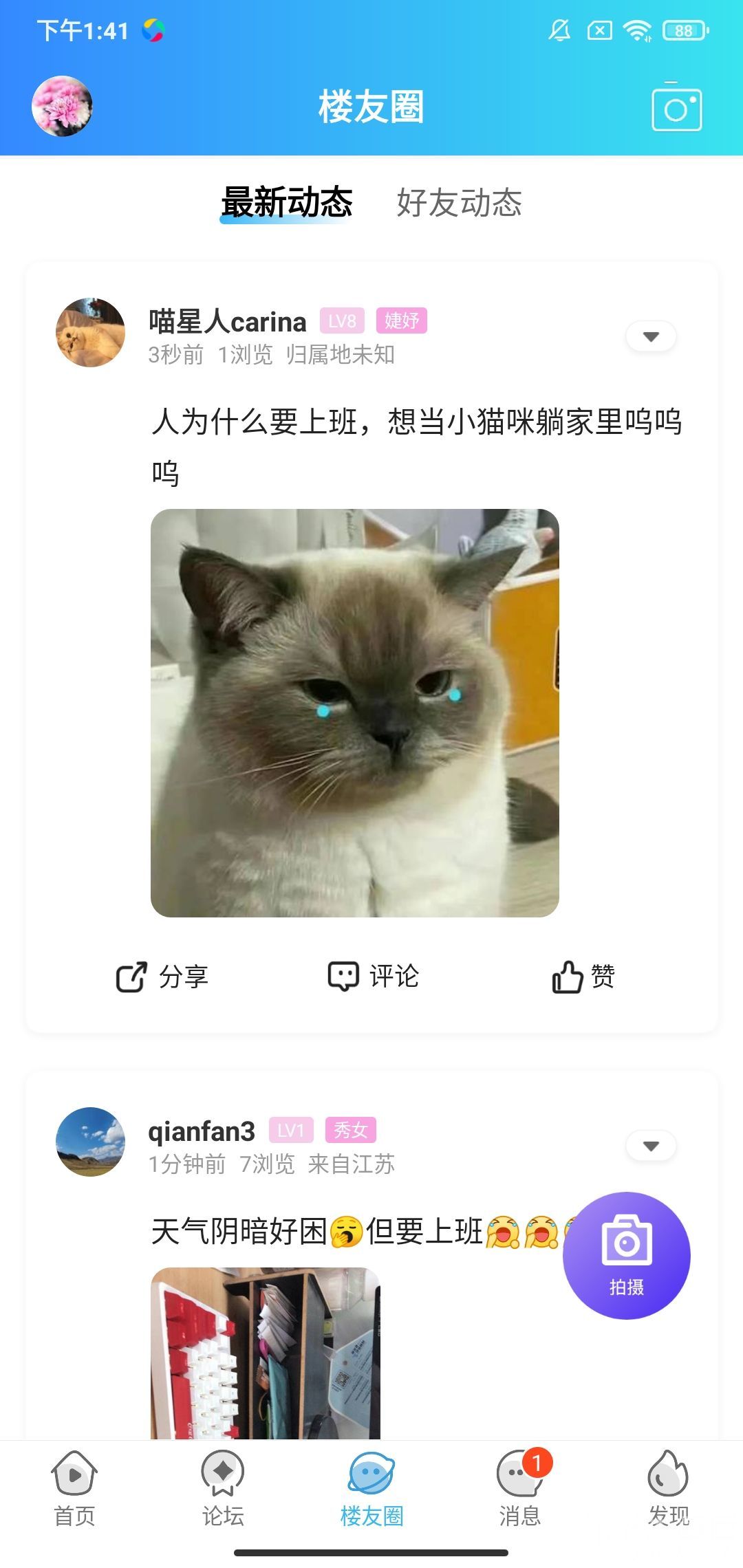Screen dimensions: 743x1568
Task: View qianfan3's keyboard desk photo
Action: pos(265,1352)
